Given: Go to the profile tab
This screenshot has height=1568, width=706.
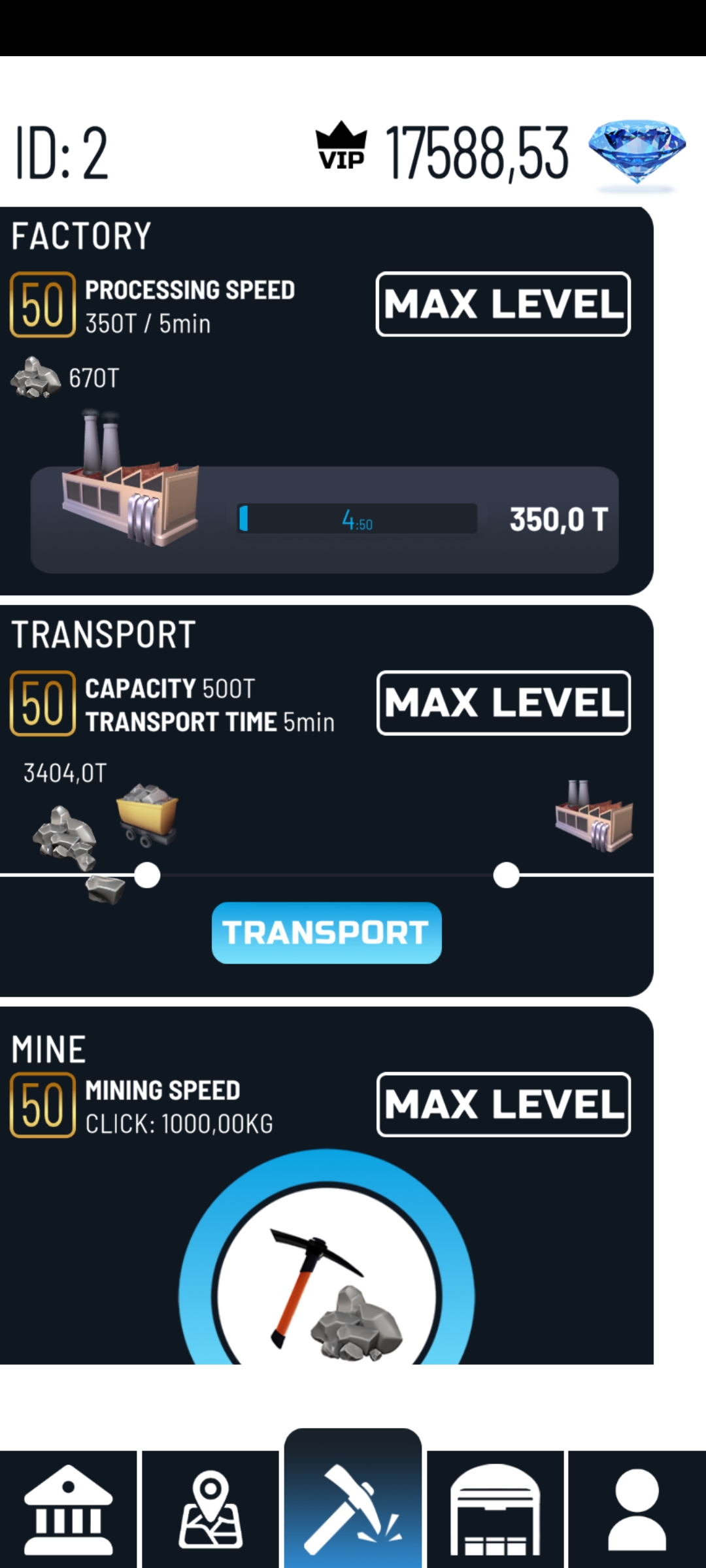Looking at the screenshot, I should pyautogui.click(x=637, y=1509).
